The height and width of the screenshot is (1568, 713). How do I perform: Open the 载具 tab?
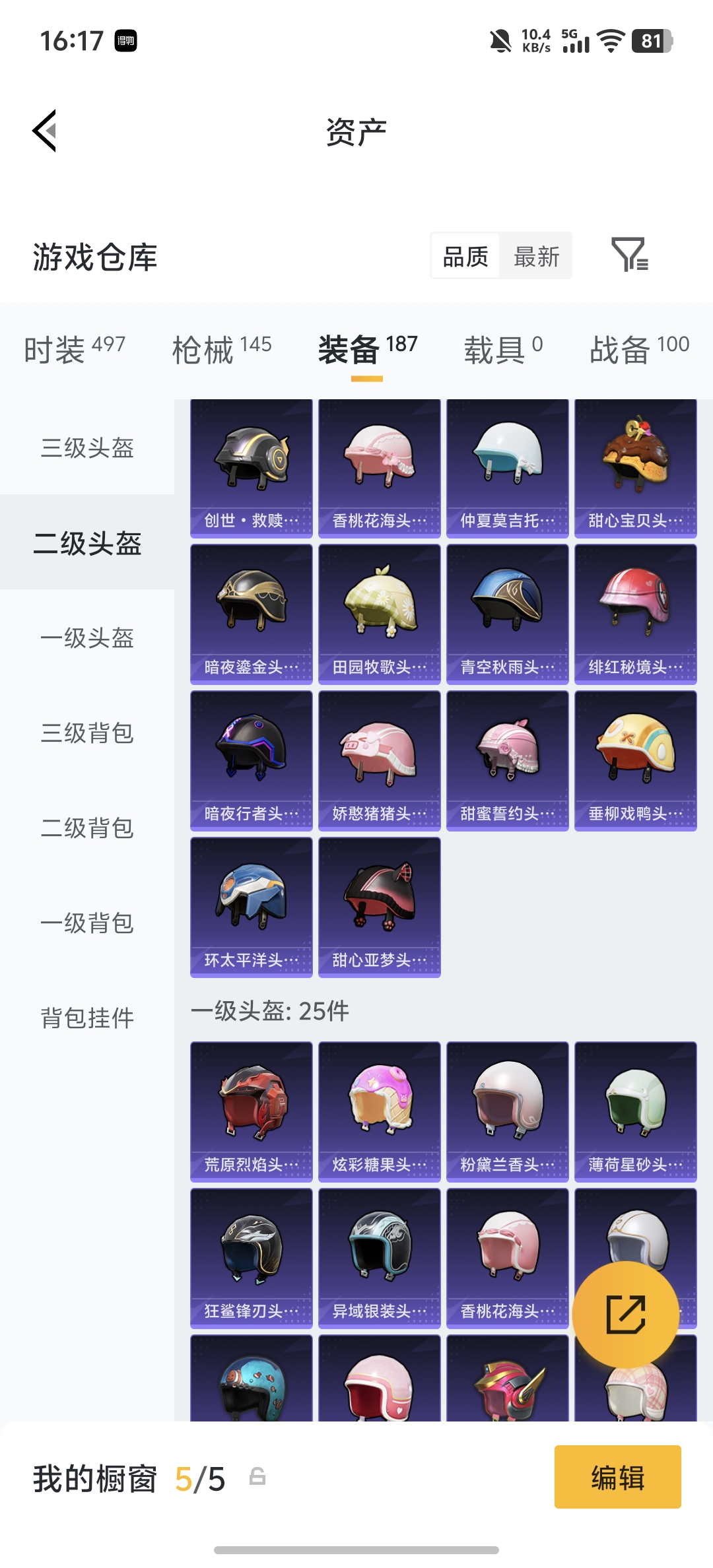503,348
